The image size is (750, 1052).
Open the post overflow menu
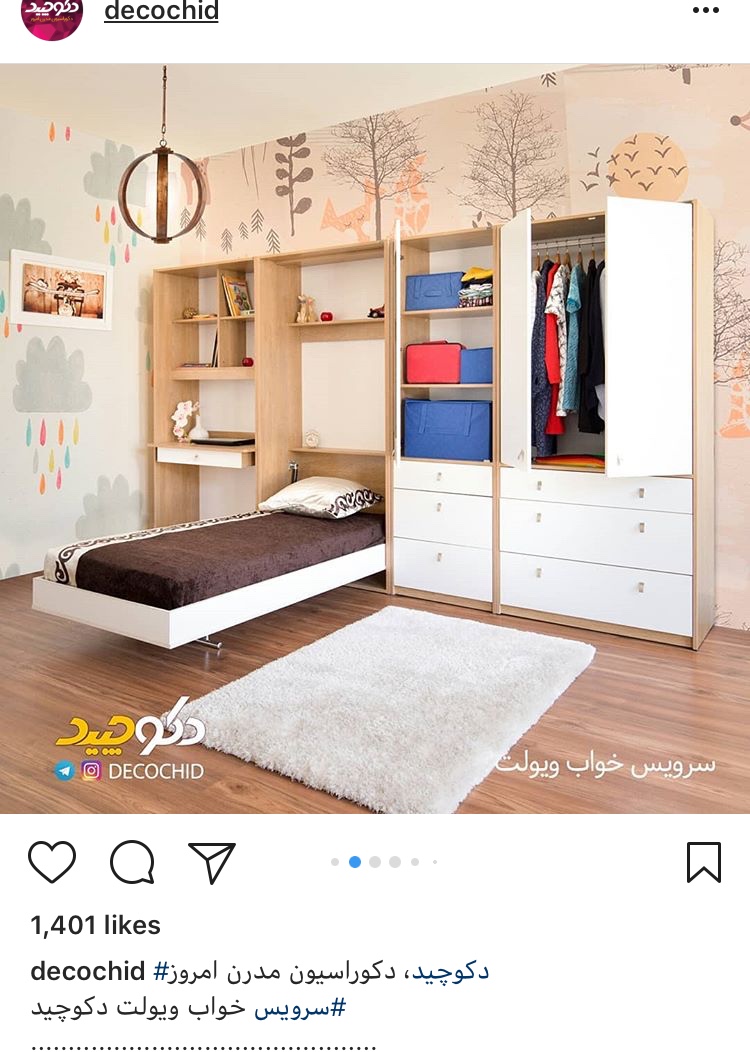705,11
